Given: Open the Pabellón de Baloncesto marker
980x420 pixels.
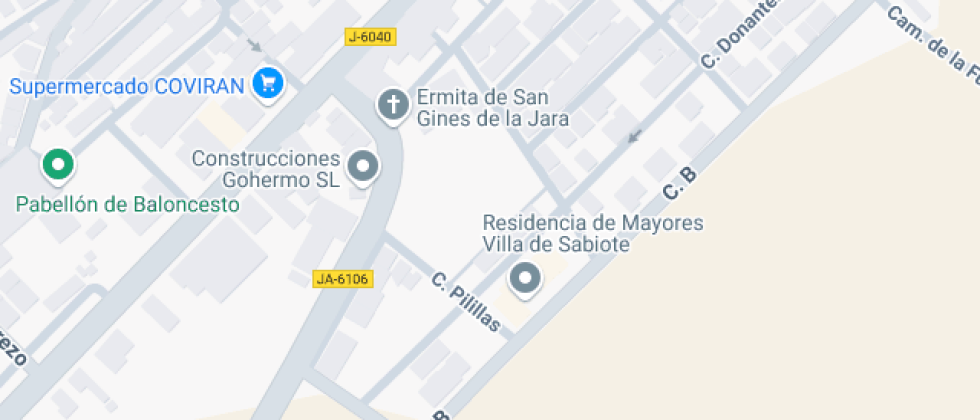Looking at the screenshot, I should click(x=58, y=166).
